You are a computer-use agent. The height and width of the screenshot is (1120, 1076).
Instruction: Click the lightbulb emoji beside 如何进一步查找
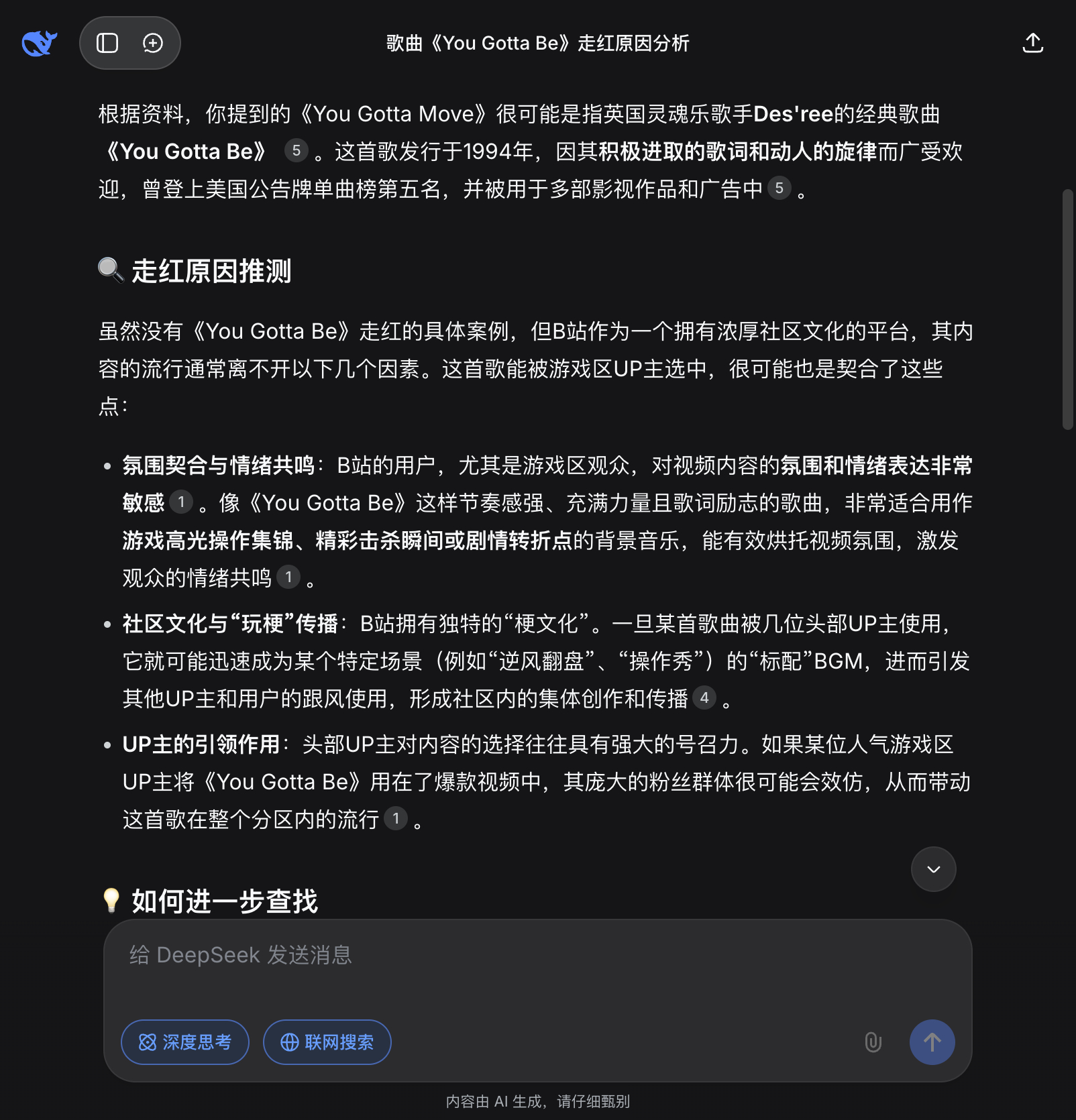pyautogui.click(x=111, y=899)
